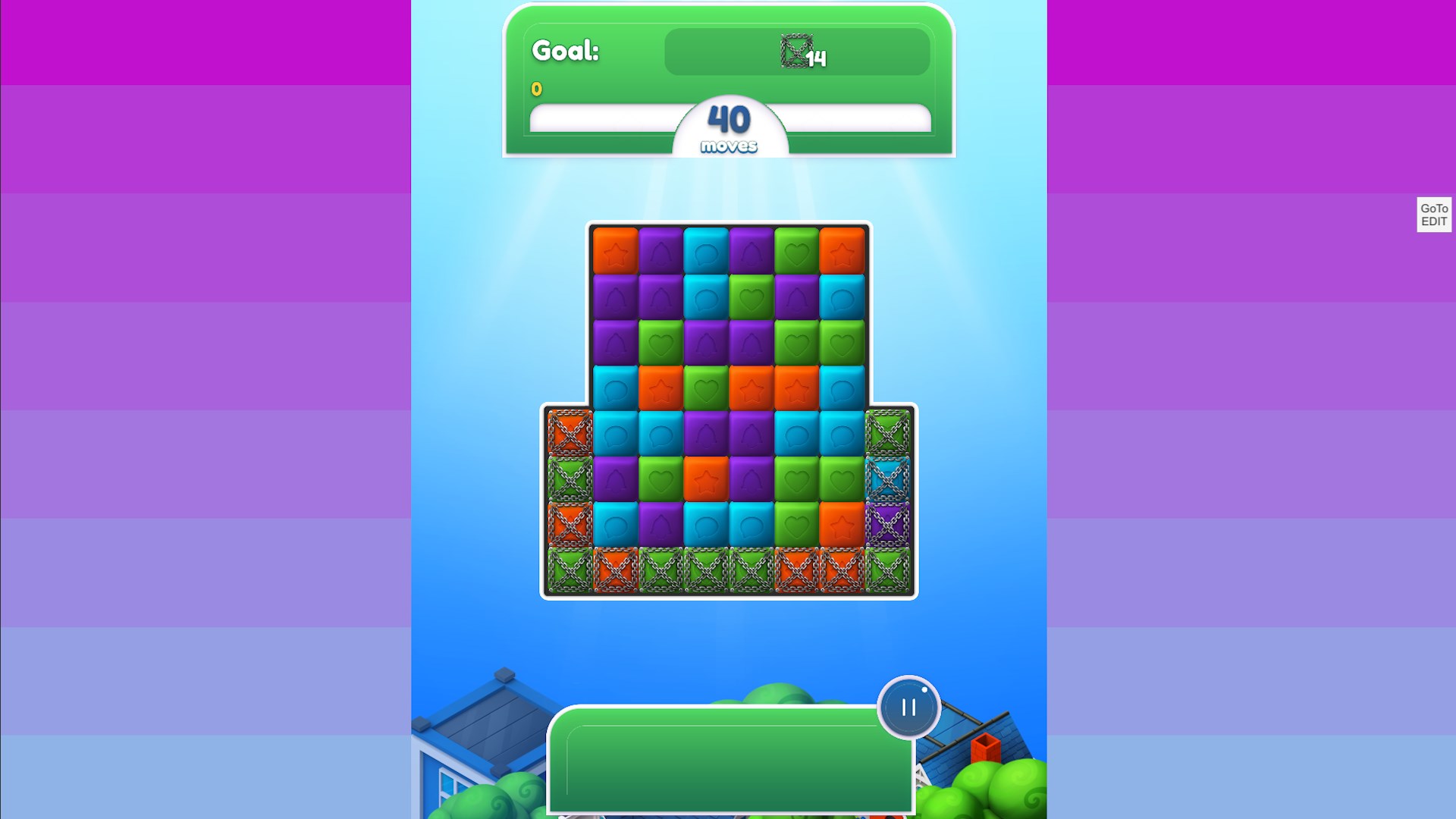Tap the GoTo EDIT button
The image size is (1456, 819).
[1433, 215]
